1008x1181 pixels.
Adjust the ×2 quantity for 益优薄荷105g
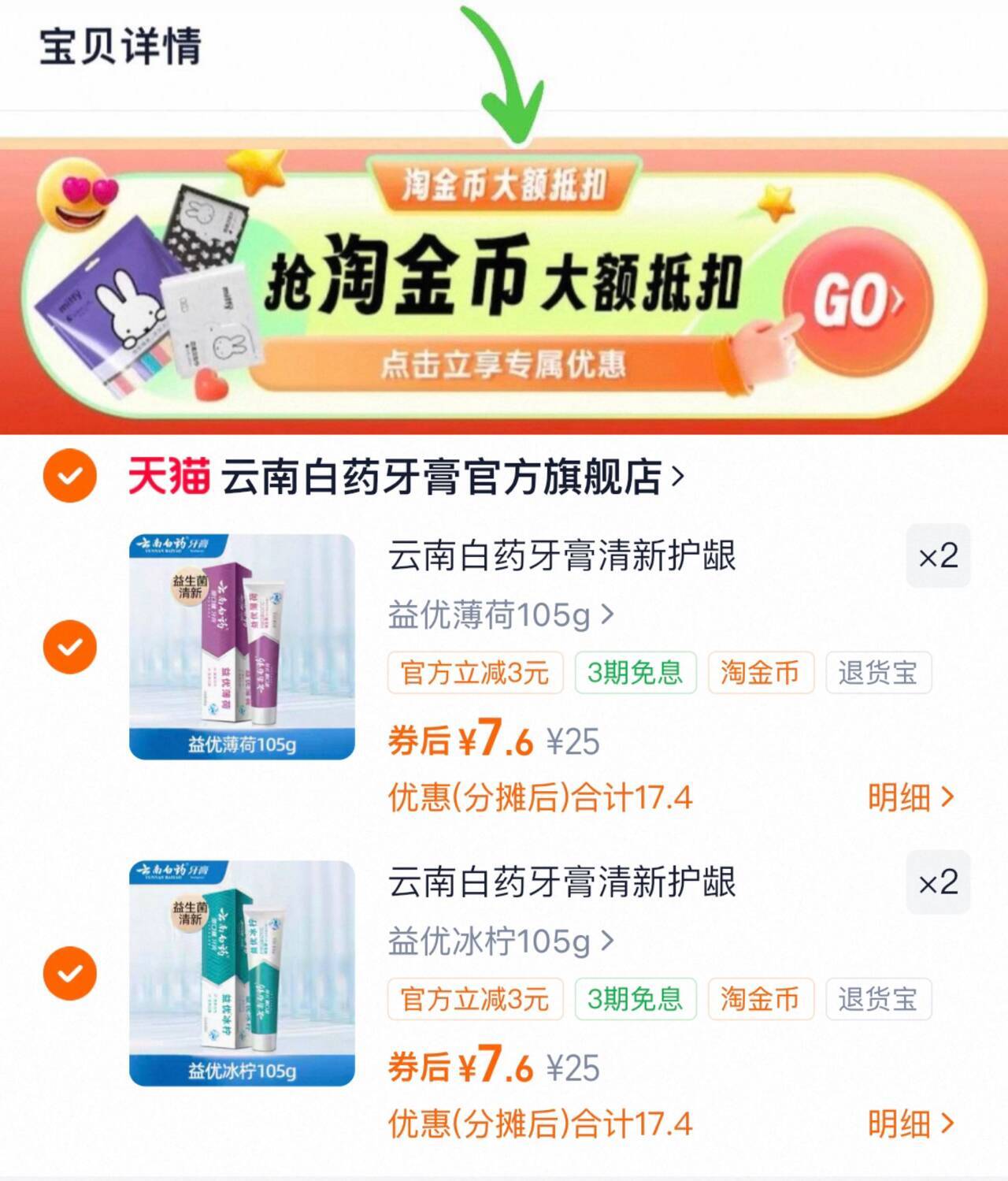[x=938, y=556]
